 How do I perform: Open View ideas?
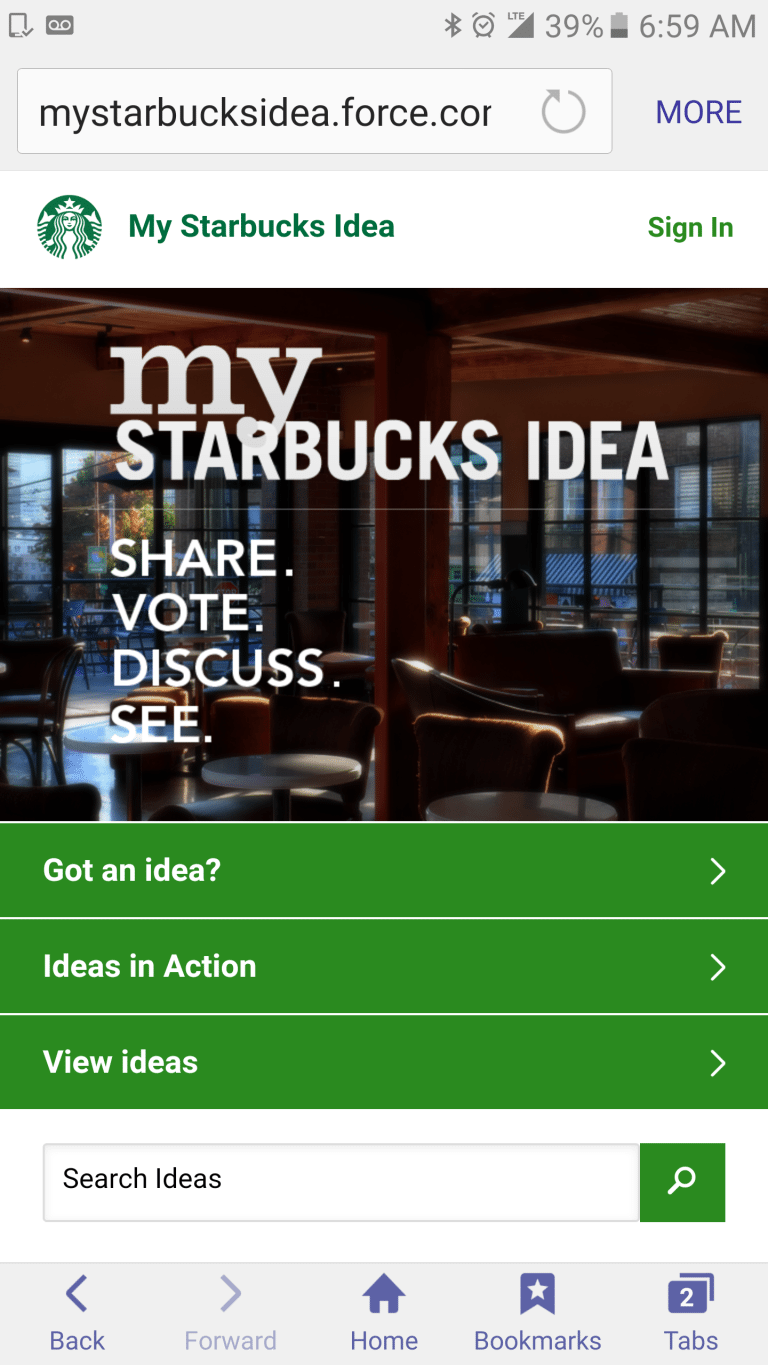384,1062
